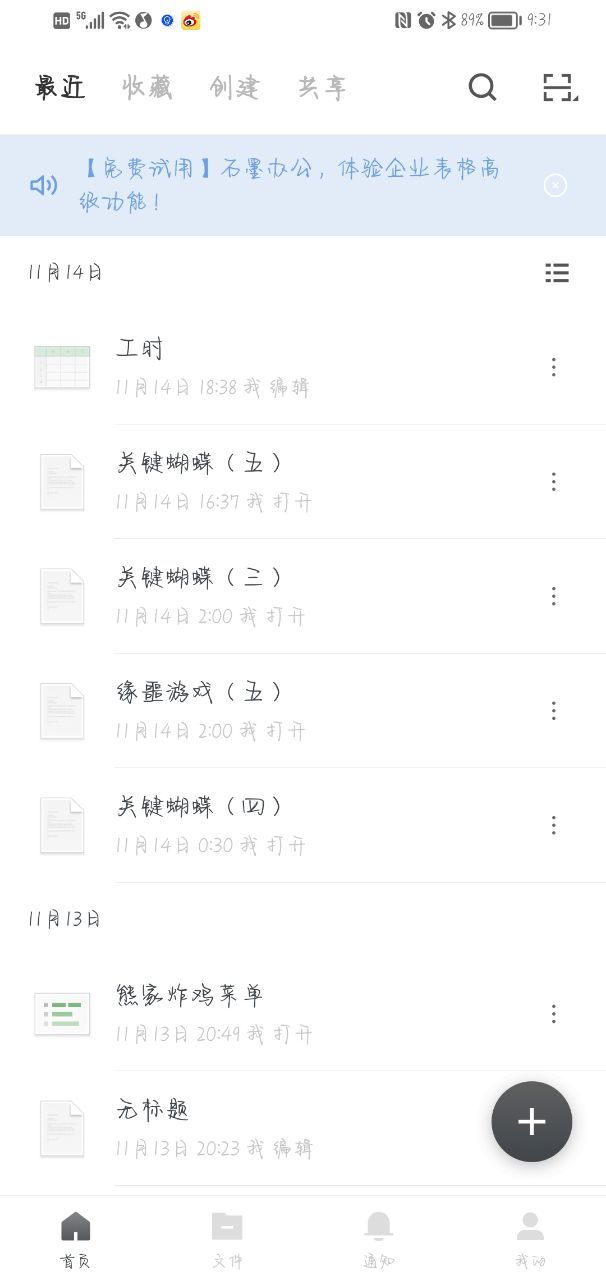Open more options for 熊家炸鸡菜单
The height and width of the screenshot is (1280, 606).
553,1014
